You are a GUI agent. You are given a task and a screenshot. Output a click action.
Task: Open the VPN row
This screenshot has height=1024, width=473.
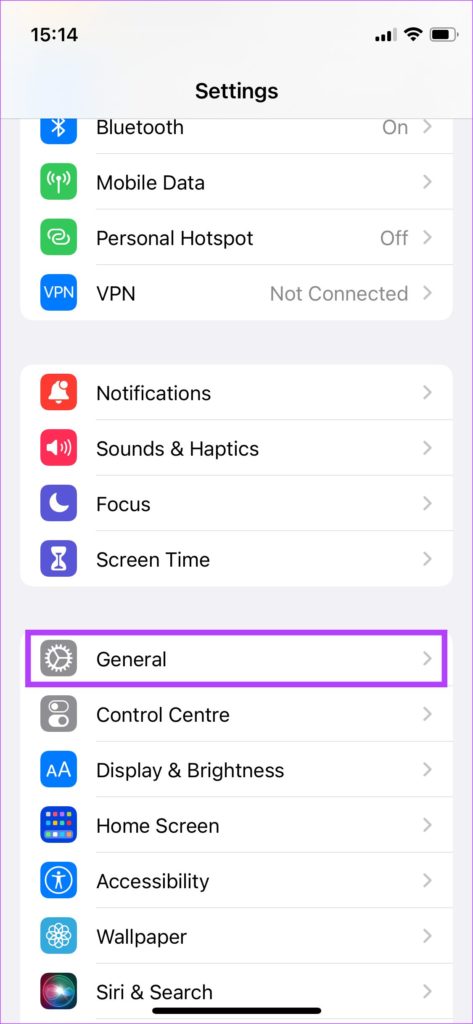tap(236, 293)
